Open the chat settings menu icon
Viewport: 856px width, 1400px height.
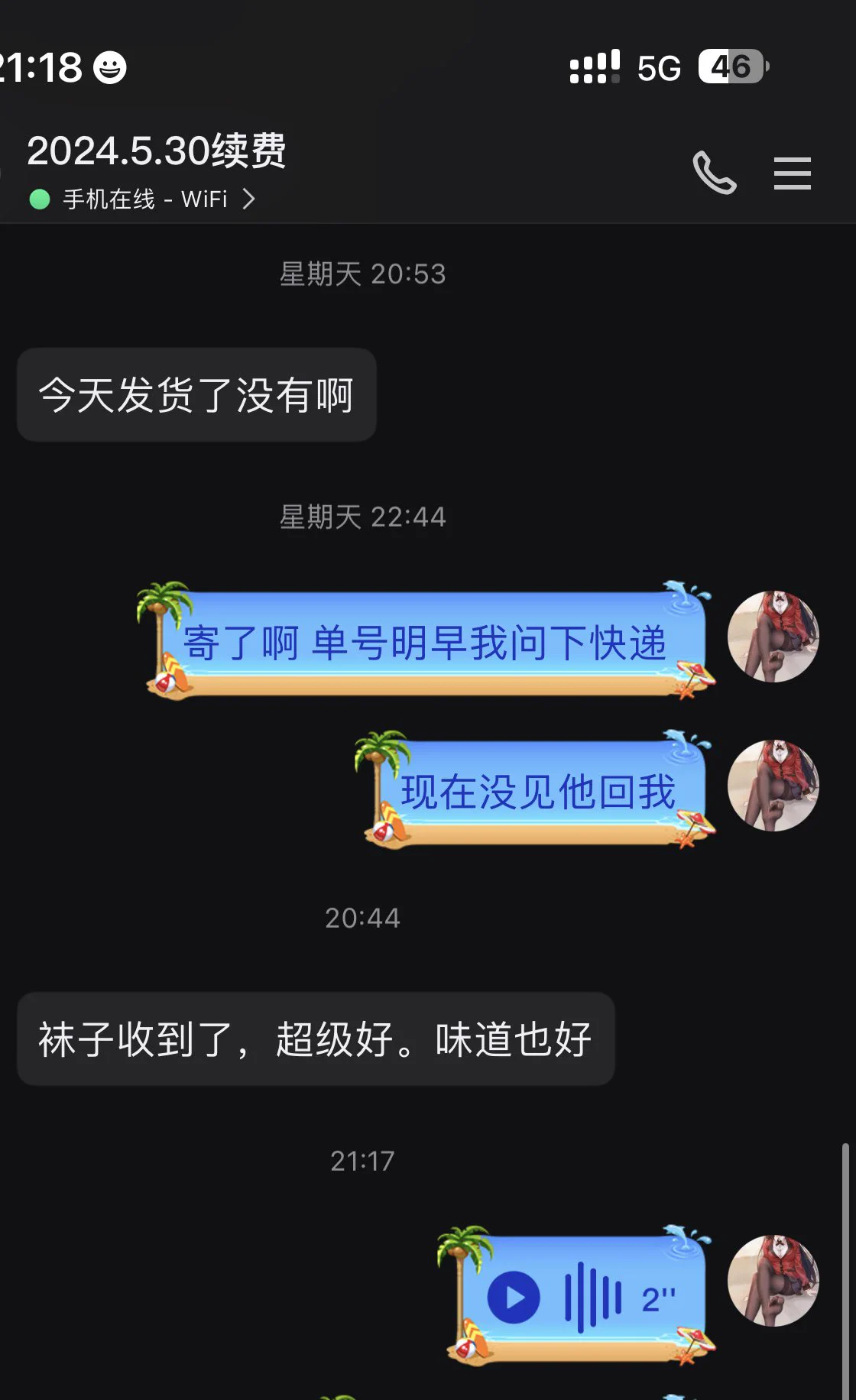pos(792,173)
